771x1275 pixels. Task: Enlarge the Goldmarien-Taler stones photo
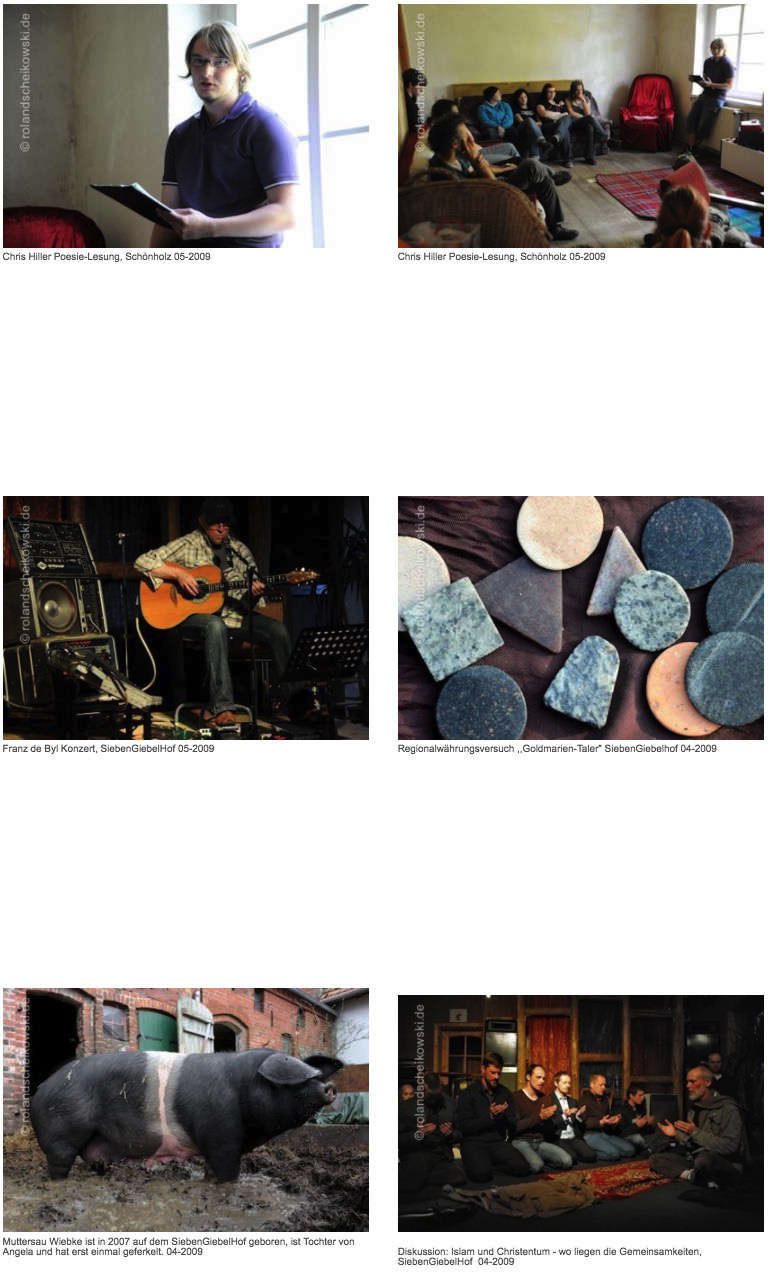pos(580,617)
